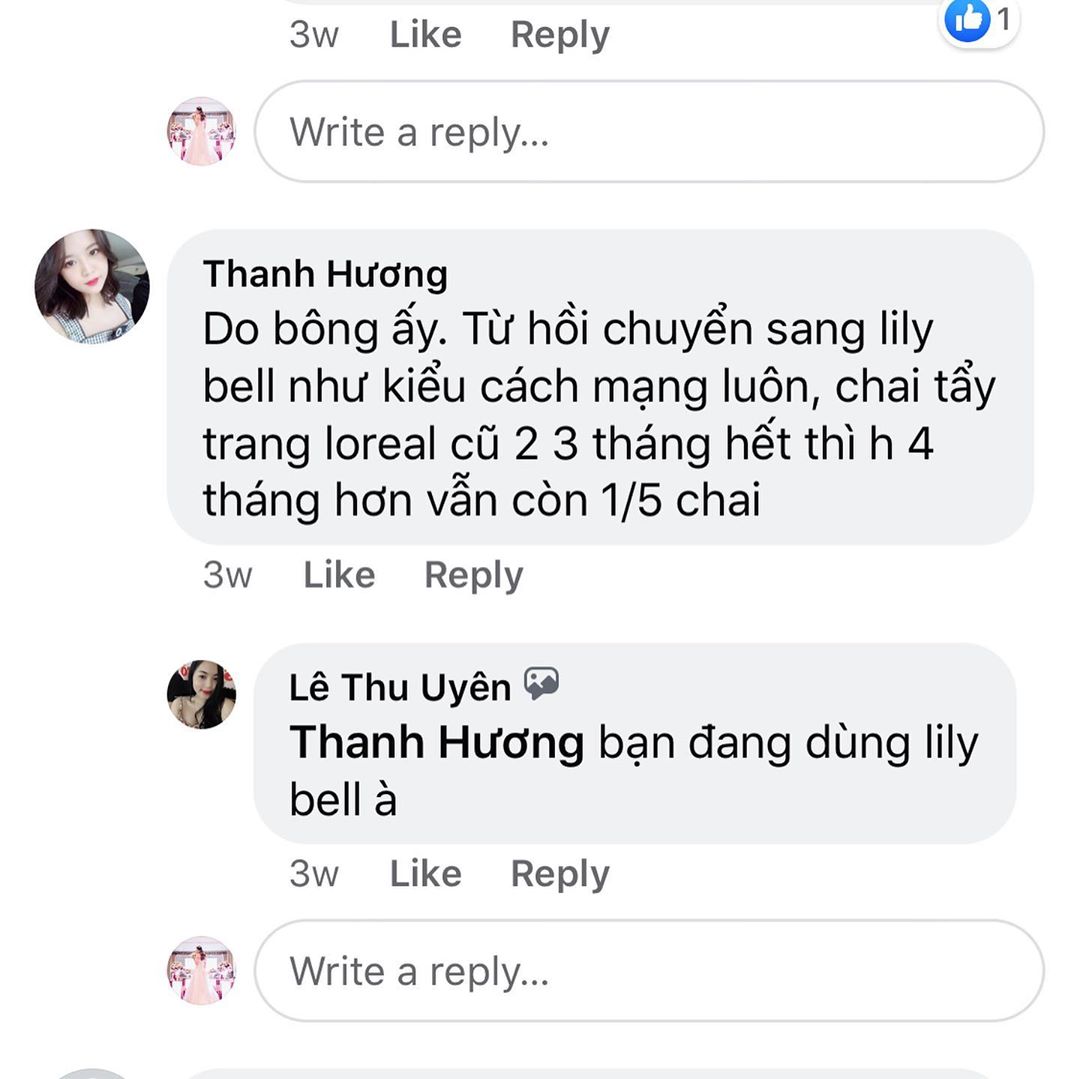Reply to Thanh Hương's comment
This screenshot has width=1080, height=1079.
pyautogui.click(x=473, y=575)
